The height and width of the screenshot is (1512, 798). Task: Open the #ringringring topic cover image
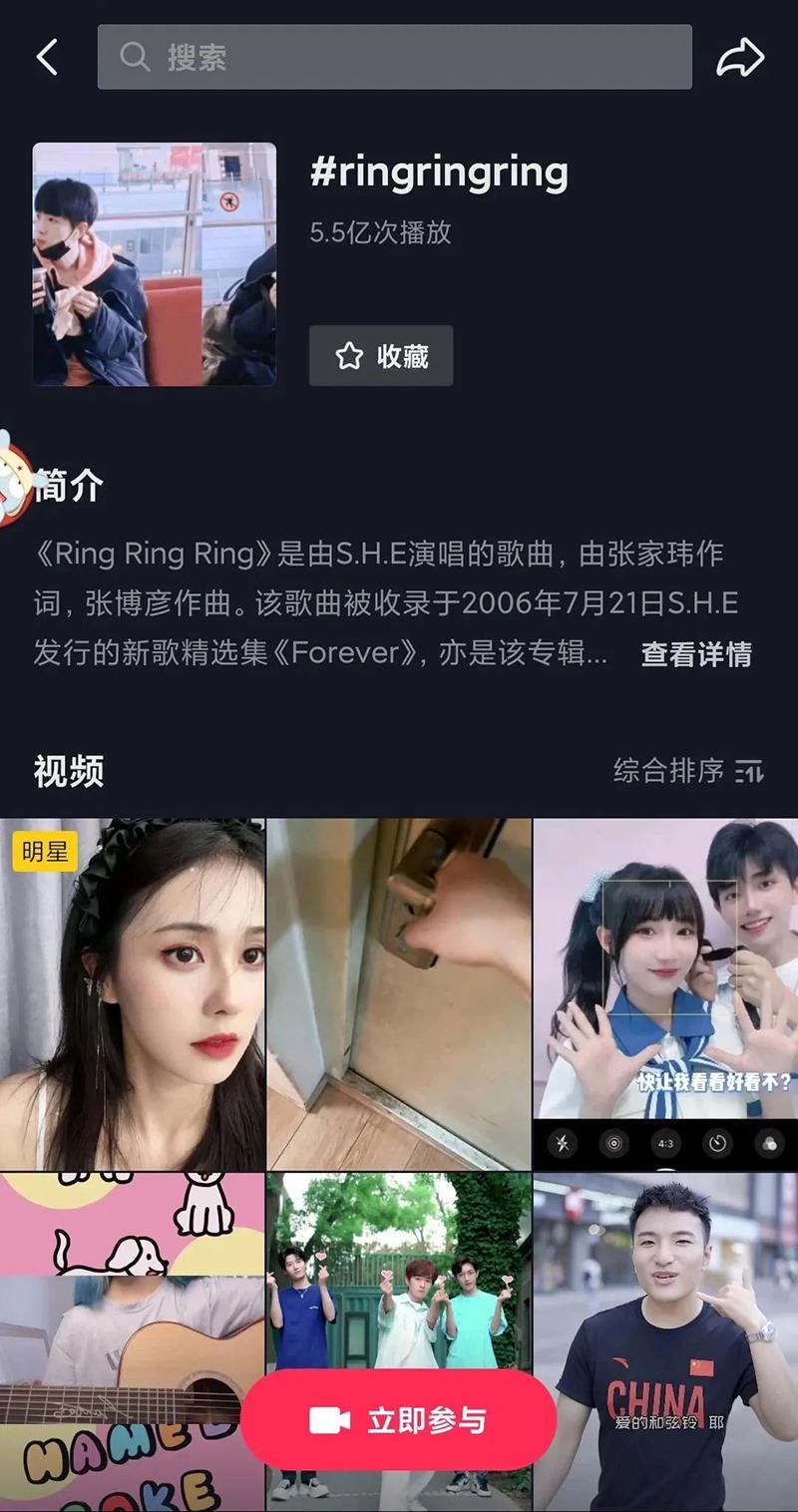pyautogui.click(x=155, y=264)
